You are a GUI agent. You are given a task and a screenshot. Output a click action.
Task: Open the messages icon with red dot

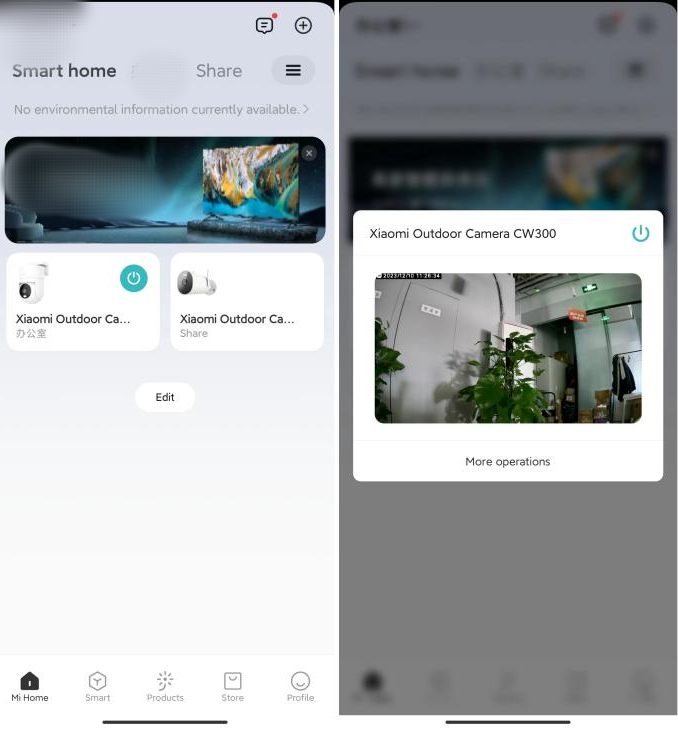point(265,26)
